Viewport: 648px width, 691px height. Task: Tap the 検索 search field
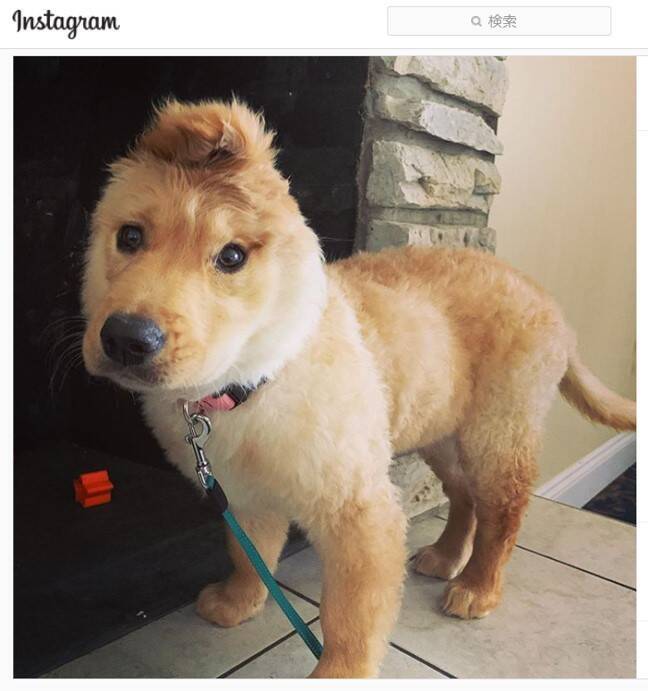click(x=498, y=21)
